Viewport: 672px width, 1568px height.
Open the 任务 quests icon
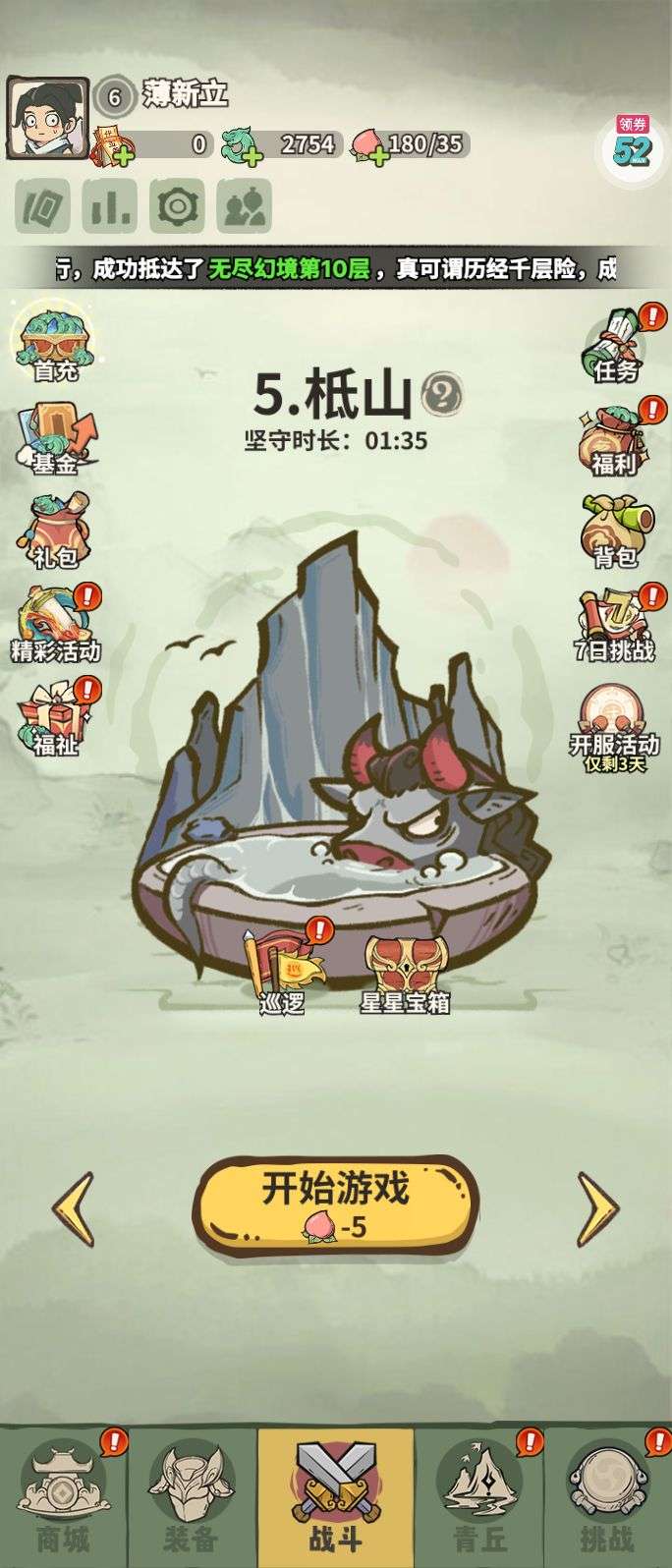[616, 345]
